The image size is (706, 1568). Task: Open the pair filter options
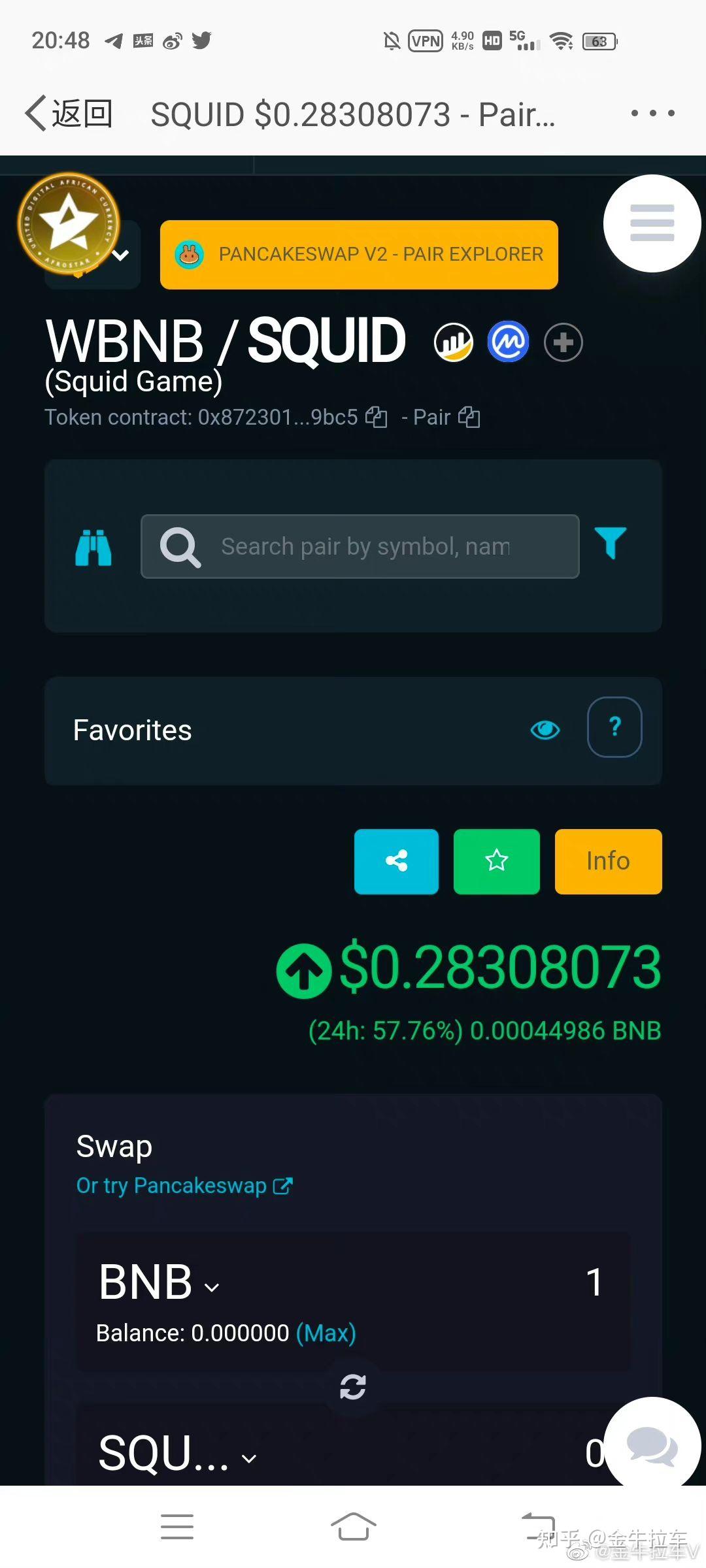click(611, 544)
